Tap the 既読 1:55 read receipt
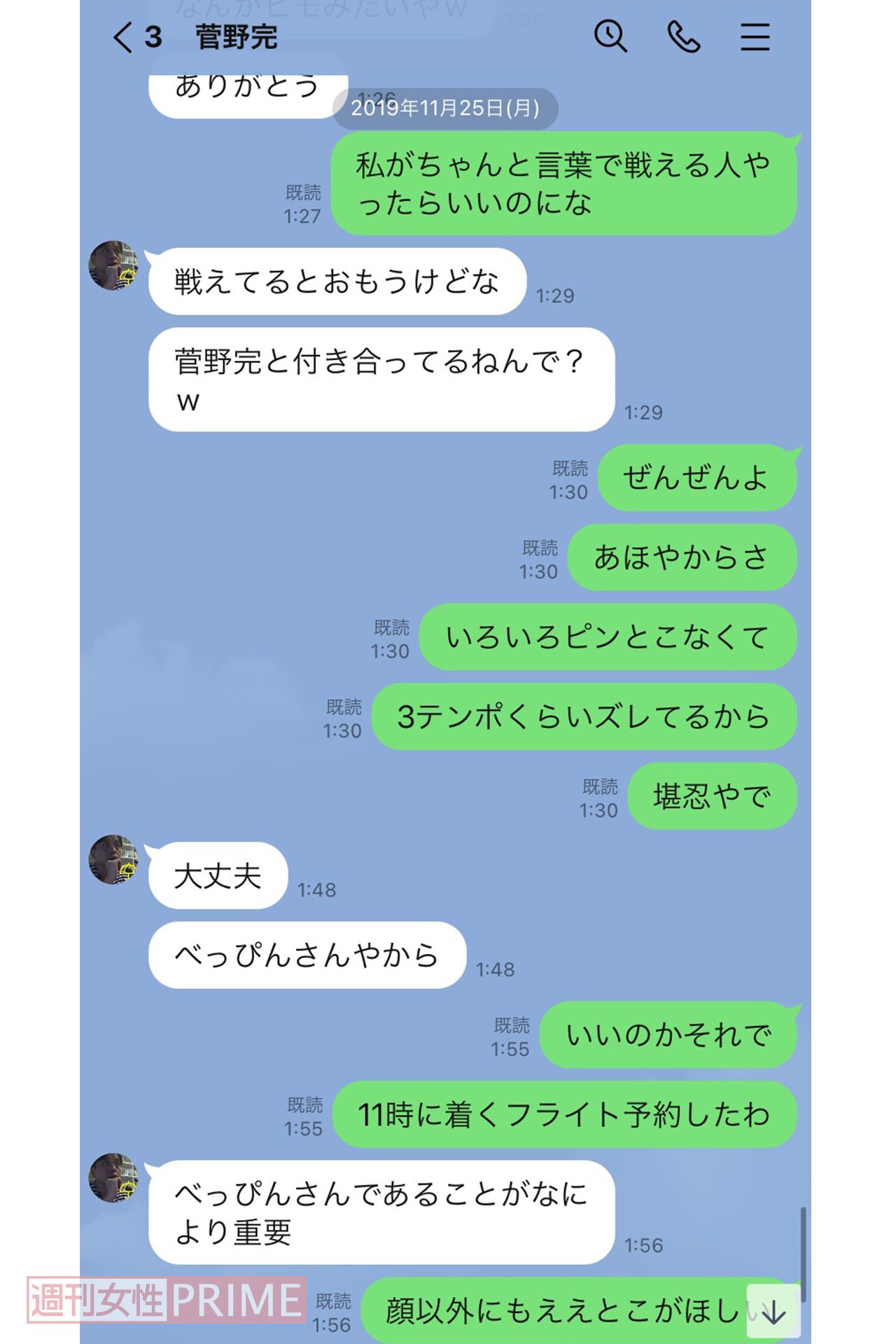The width and height of the screenshot is (896, 1344). [x=511, y=1037]
